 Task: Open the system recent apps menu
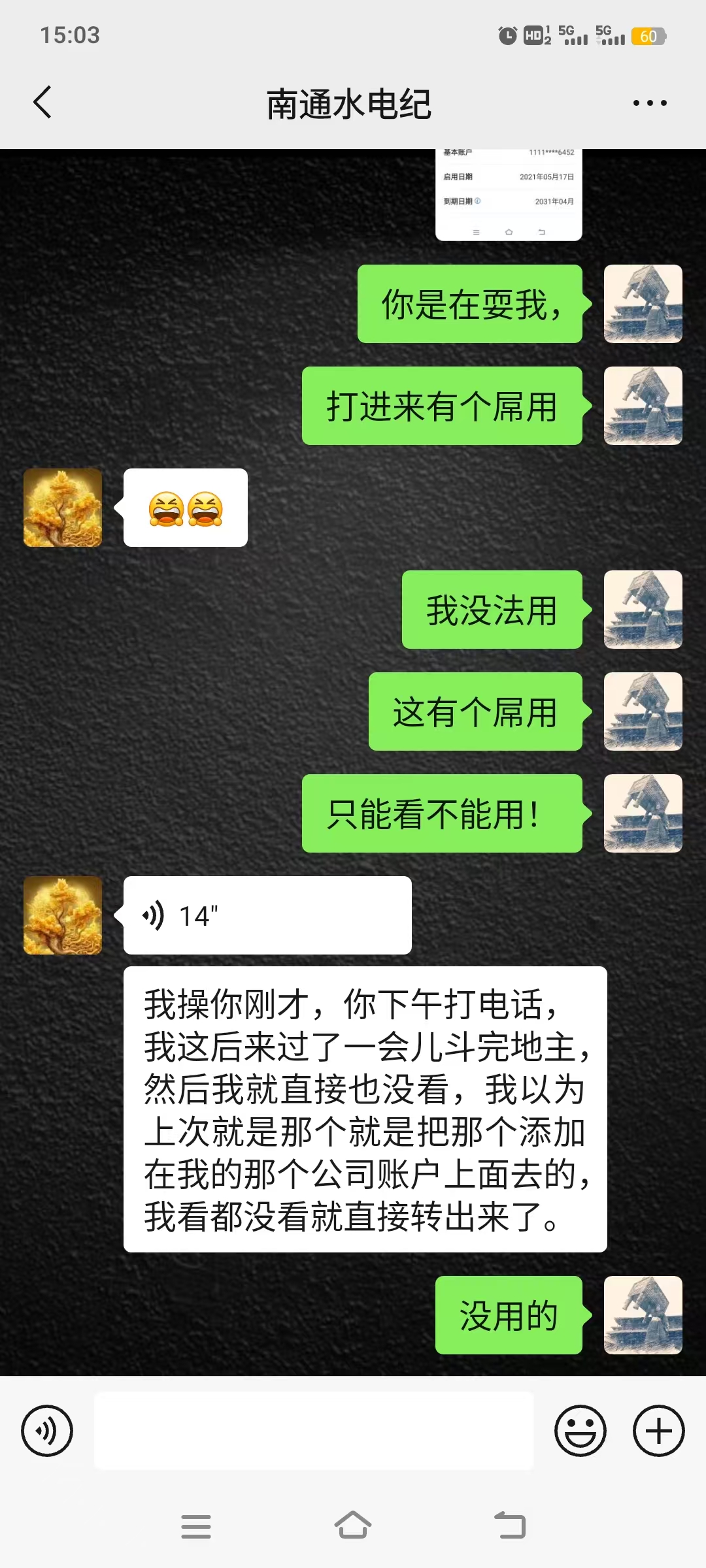(196, 1526)
